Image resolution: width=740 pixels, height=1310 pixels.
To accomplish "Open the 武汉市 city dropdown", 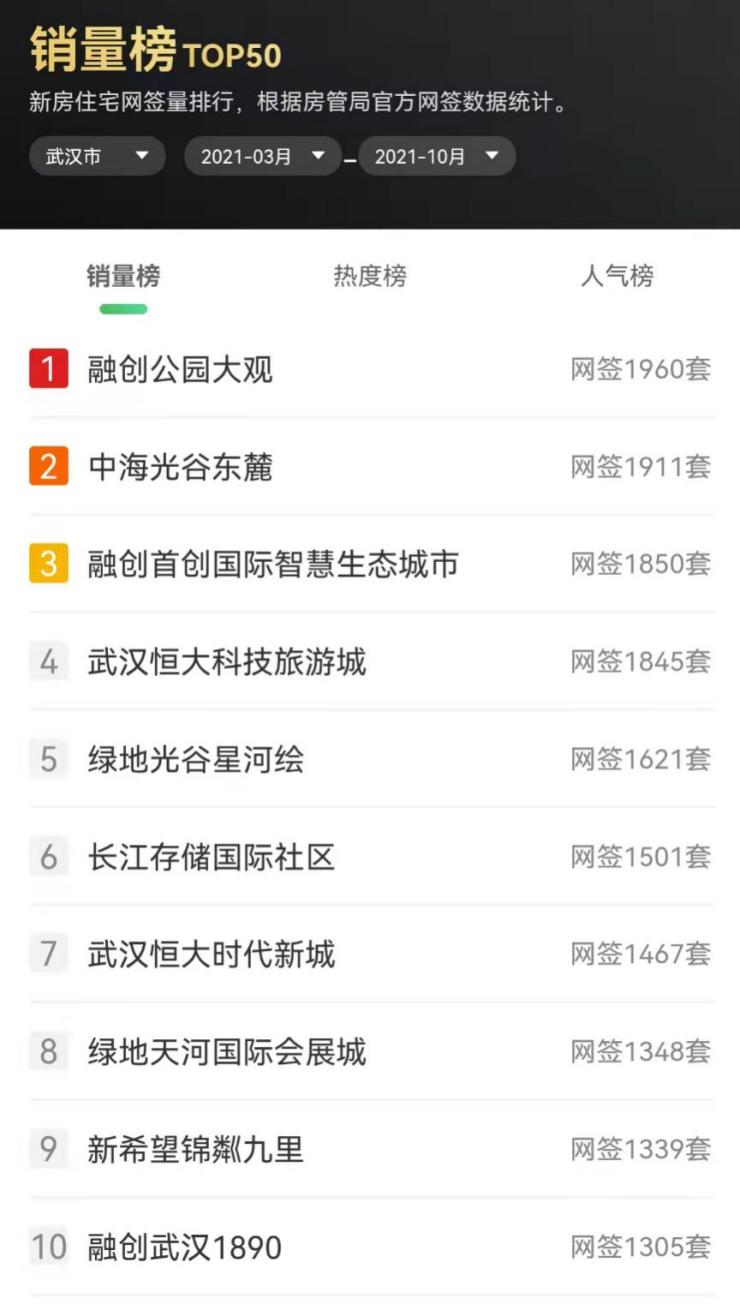I will tap(97, 156).
